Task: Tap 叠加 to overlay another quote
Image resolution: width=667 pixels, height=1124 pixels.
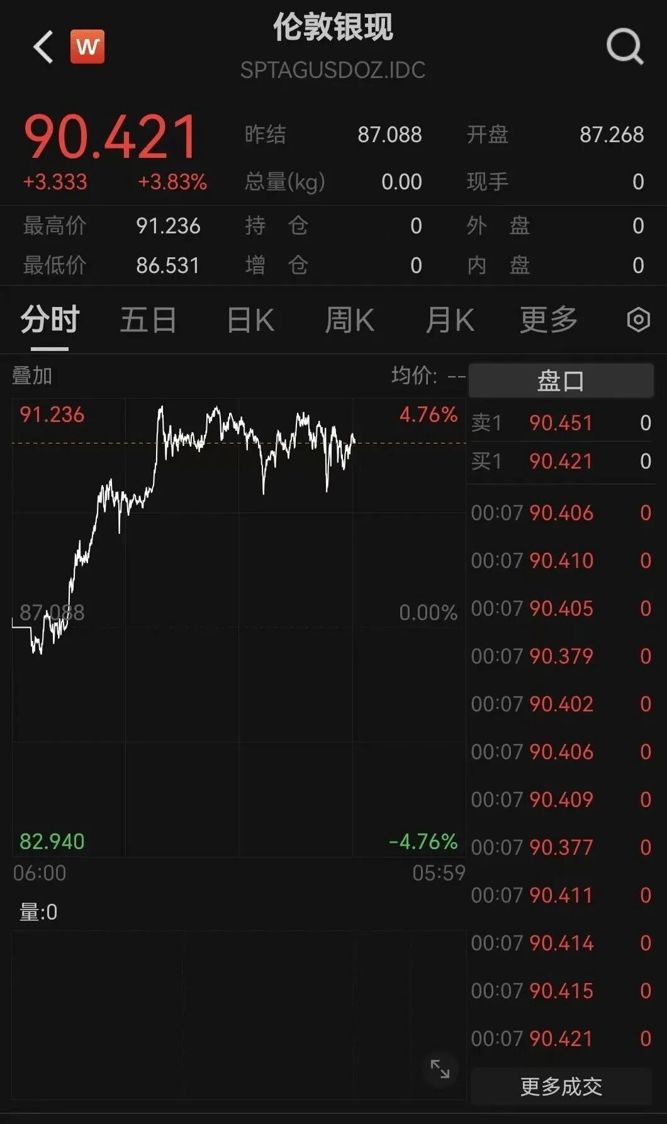Action: 32,376
